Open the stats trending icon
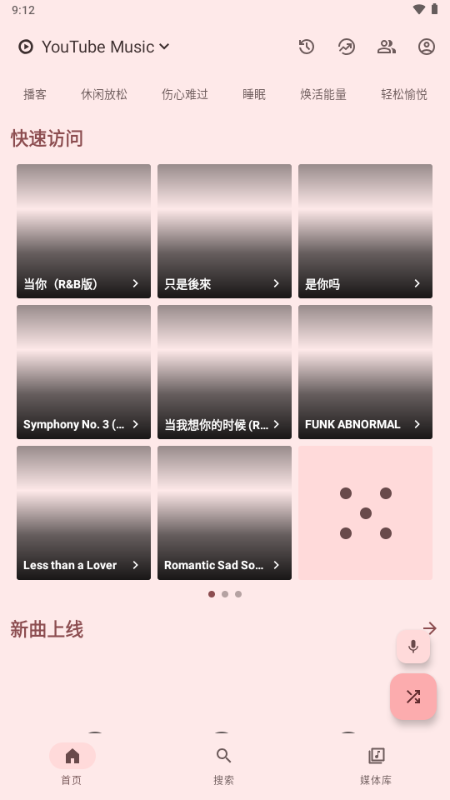The height and width of the screenshot is (800, 450). click(x=346, y=47)
